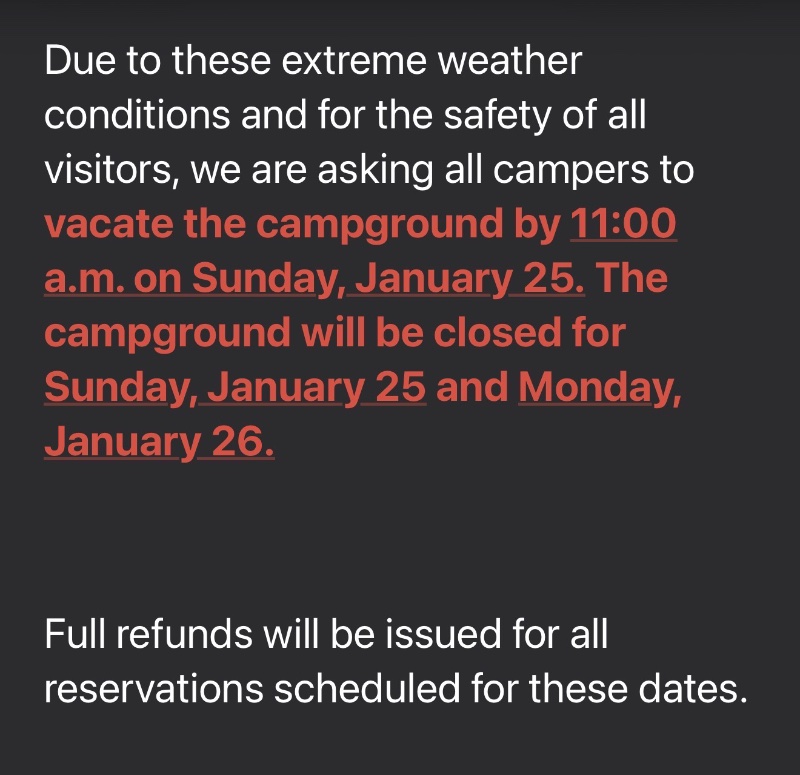The width and height of the screenshot is (800, 775).
Task: Tap the closure date link Sunday, January 25
Action: tap(235, 387)
